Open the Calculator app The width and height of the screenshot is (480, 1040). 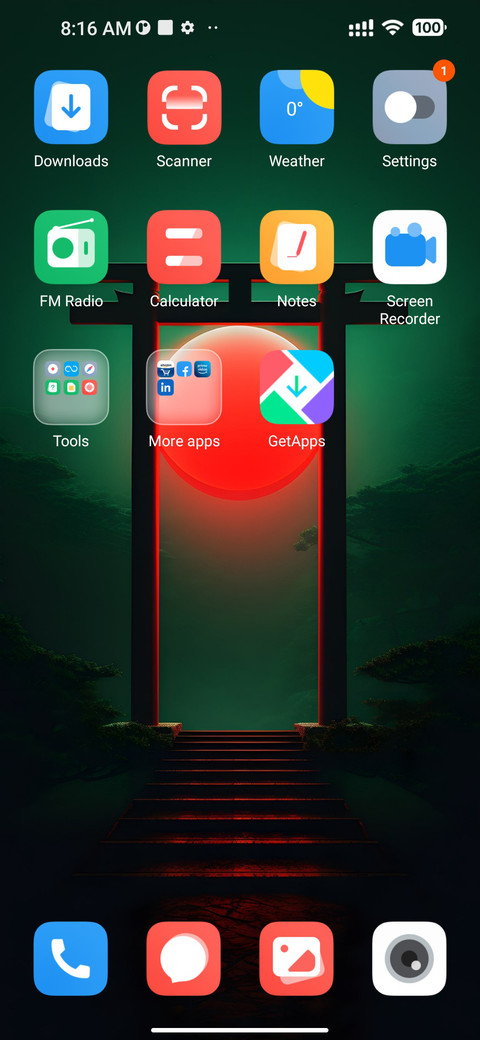184,247
